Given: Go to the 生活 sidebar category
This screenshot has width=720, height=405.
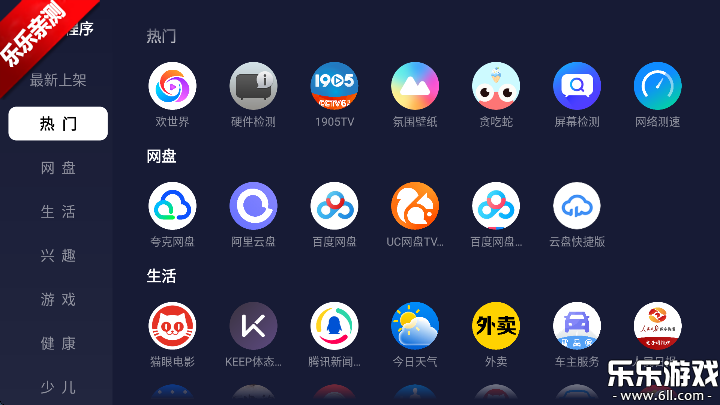Looking at the screenshot, I should pos(58,212).
